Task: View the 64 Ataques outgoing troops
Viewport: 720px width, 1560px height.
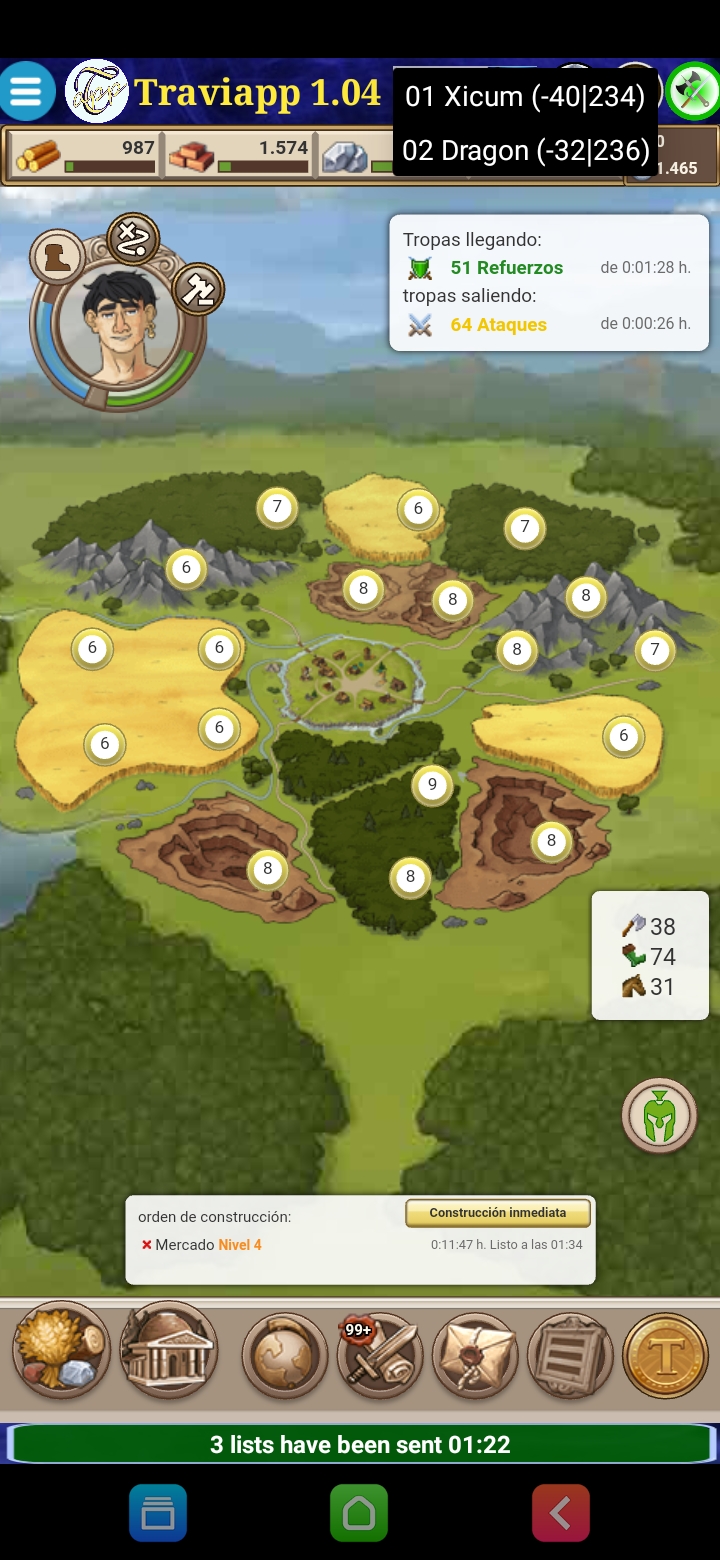Action: click(498, 324)
